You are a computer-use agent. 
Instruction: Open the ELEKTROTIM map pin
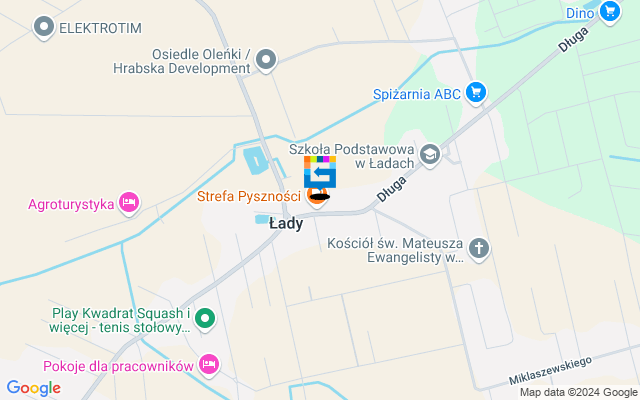click(x=43, y=28)
